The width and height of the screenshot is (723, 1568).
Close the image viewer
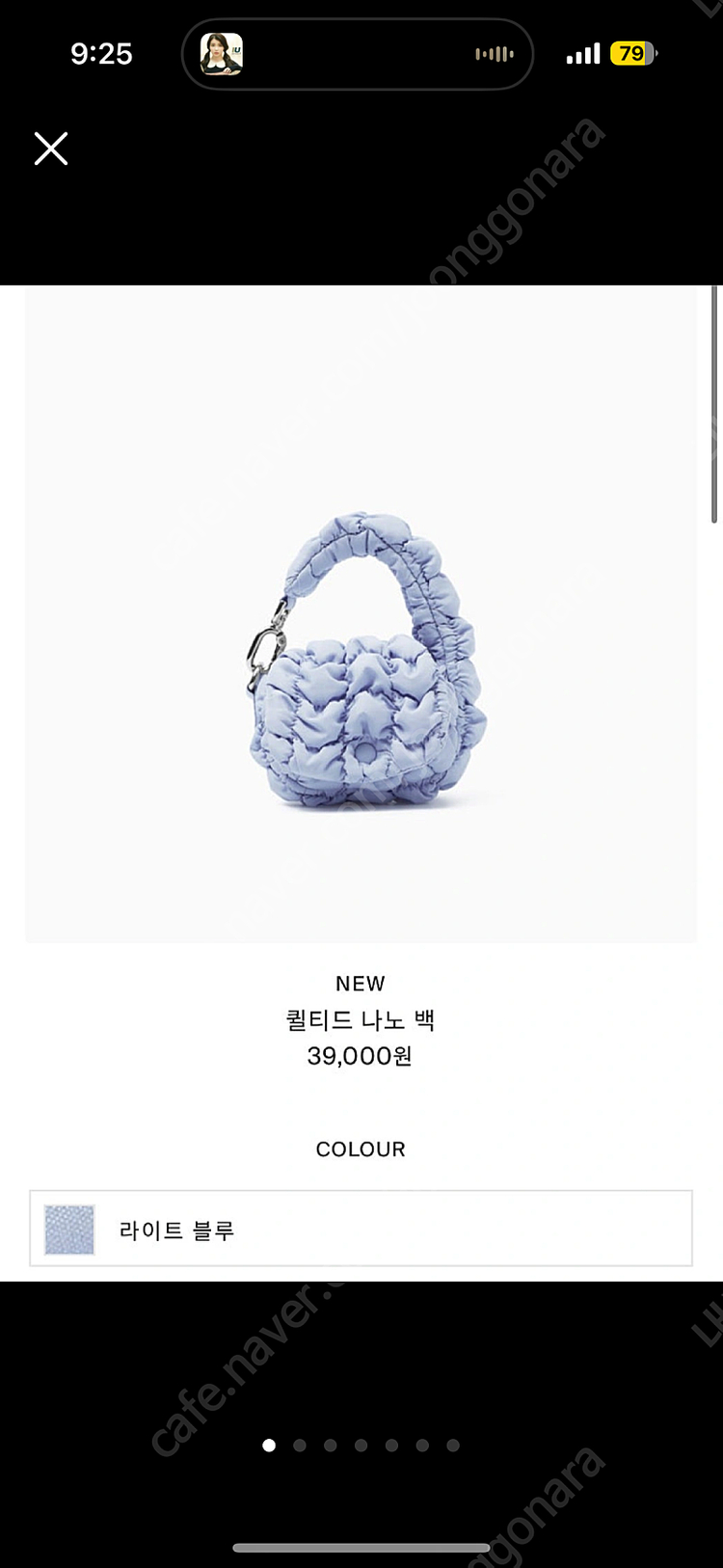coord(51,149)
